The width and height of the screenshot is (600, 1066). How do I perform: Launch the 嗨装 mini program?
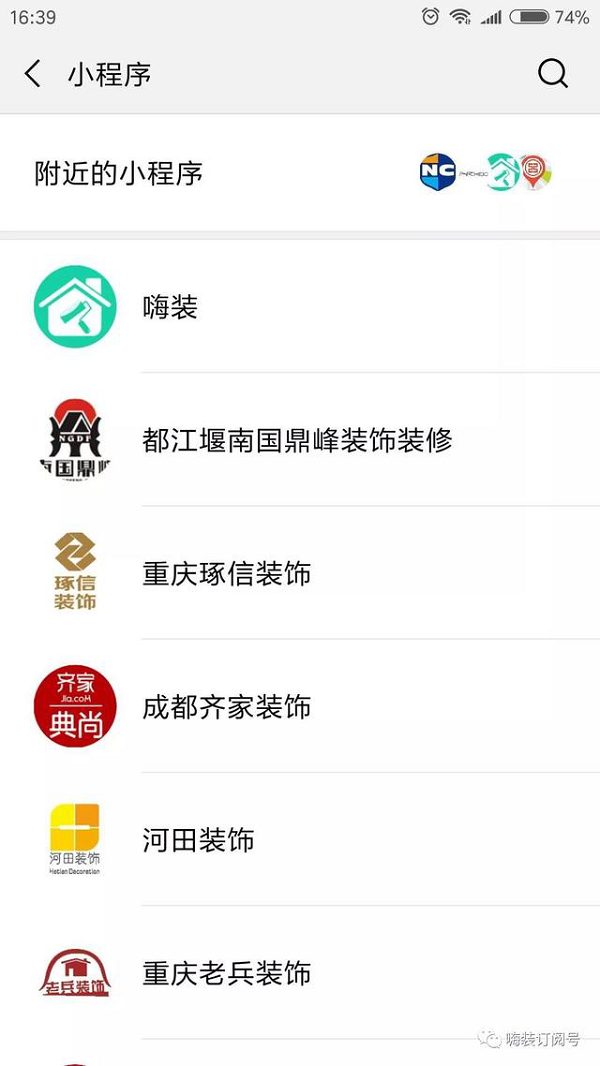(x=300, y=307)
